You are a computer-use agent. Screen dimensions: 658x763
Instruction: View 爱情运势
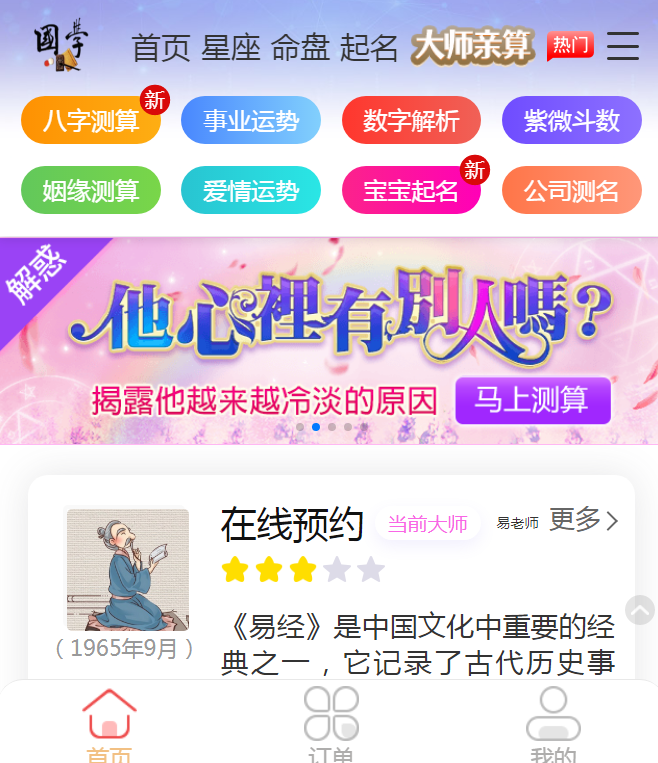point(251,191)
